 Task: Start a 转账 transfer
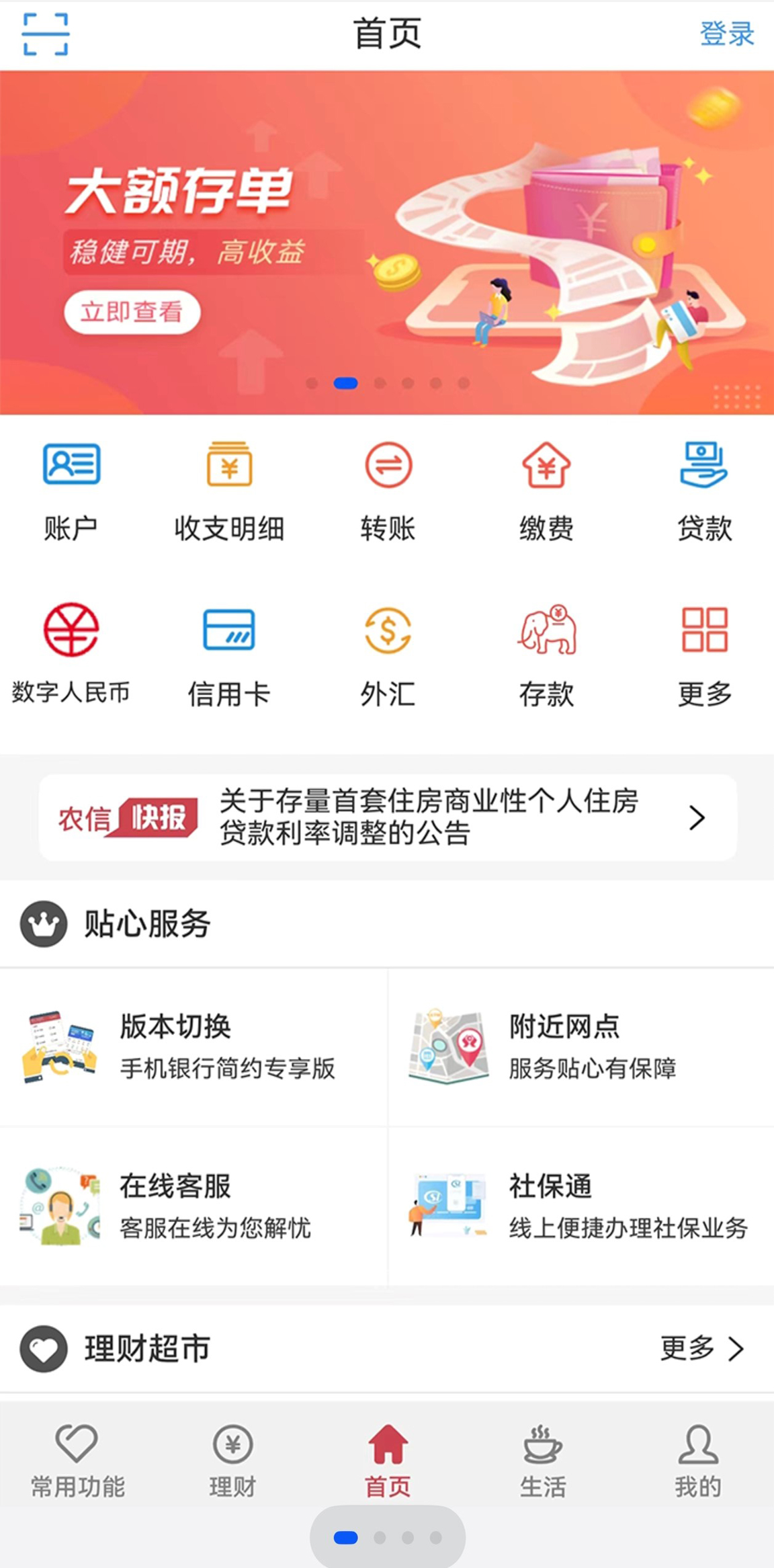[x=388, y=491]
